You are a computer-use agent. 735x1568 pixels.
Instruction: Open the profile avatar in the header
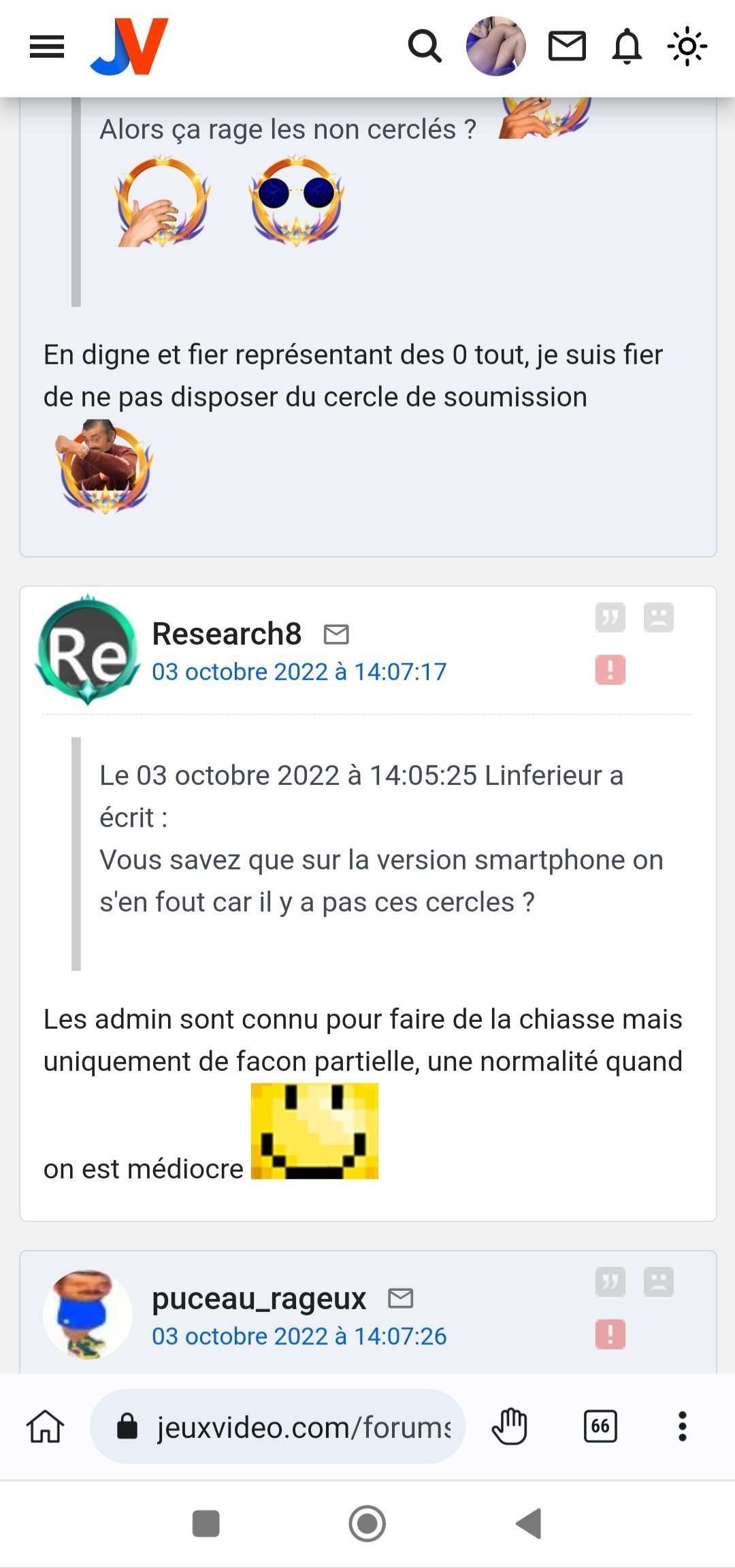tap(495, 46)
